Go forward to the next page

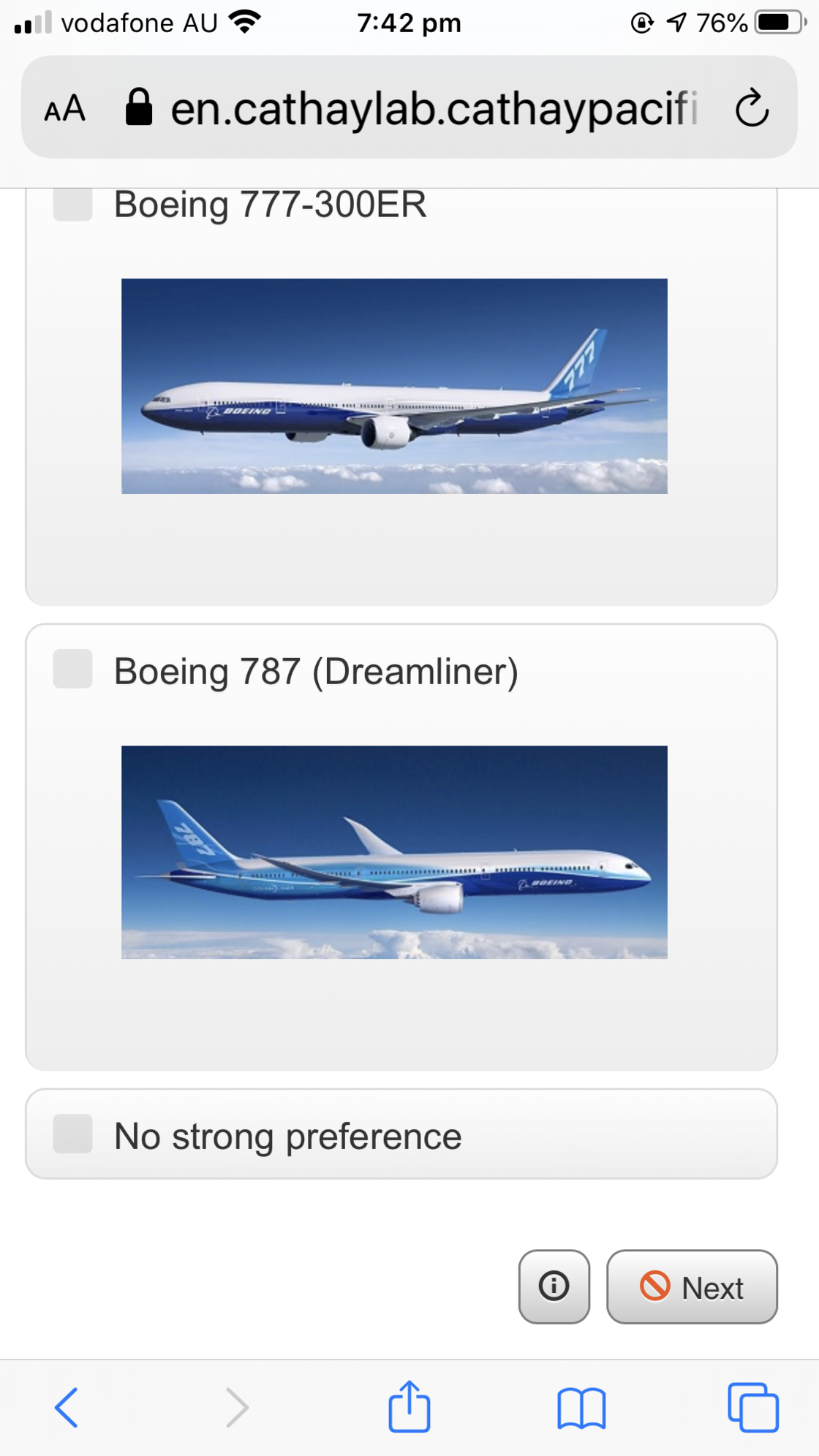tap(237, 1407)
